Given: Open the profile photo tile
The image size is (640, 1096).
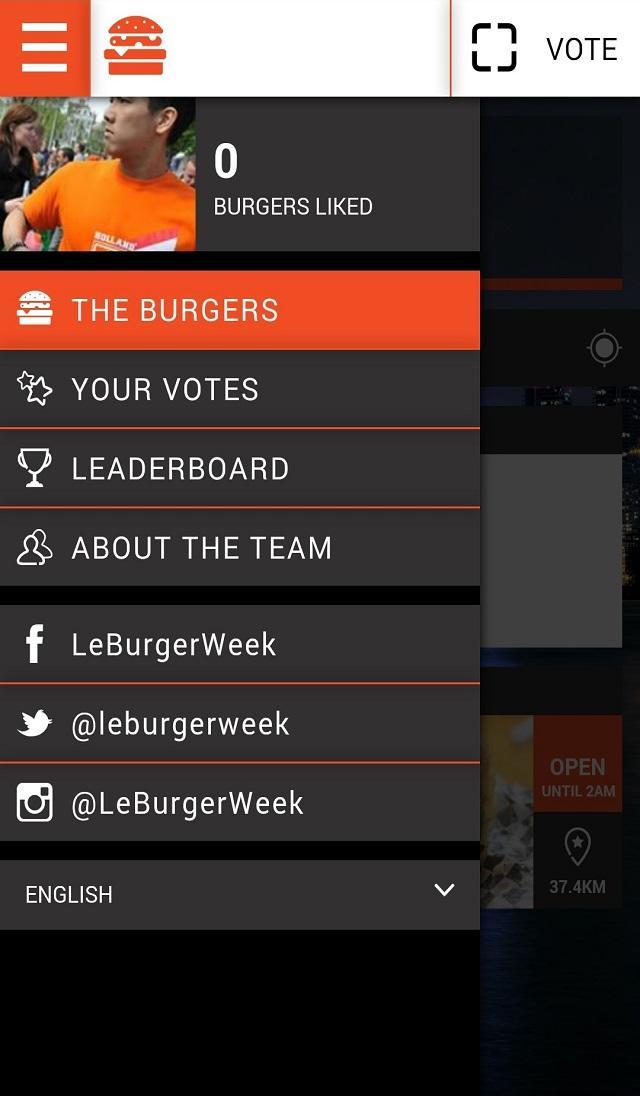Looking at the screenshot, I should pyautogui.click(x=98, y=174).
